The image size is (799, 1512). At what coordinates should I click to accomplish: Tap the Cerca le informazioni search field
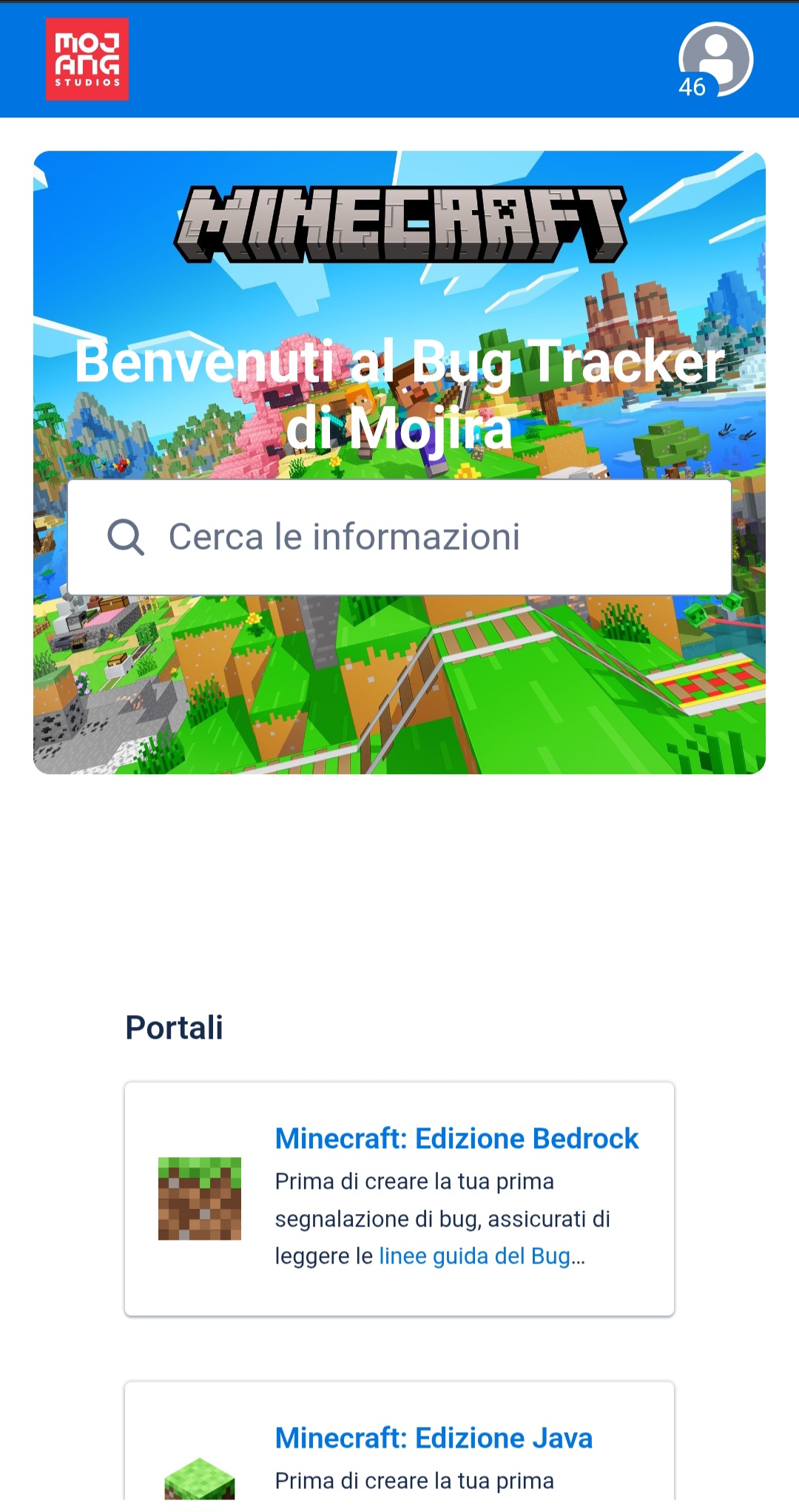point(399,537)
